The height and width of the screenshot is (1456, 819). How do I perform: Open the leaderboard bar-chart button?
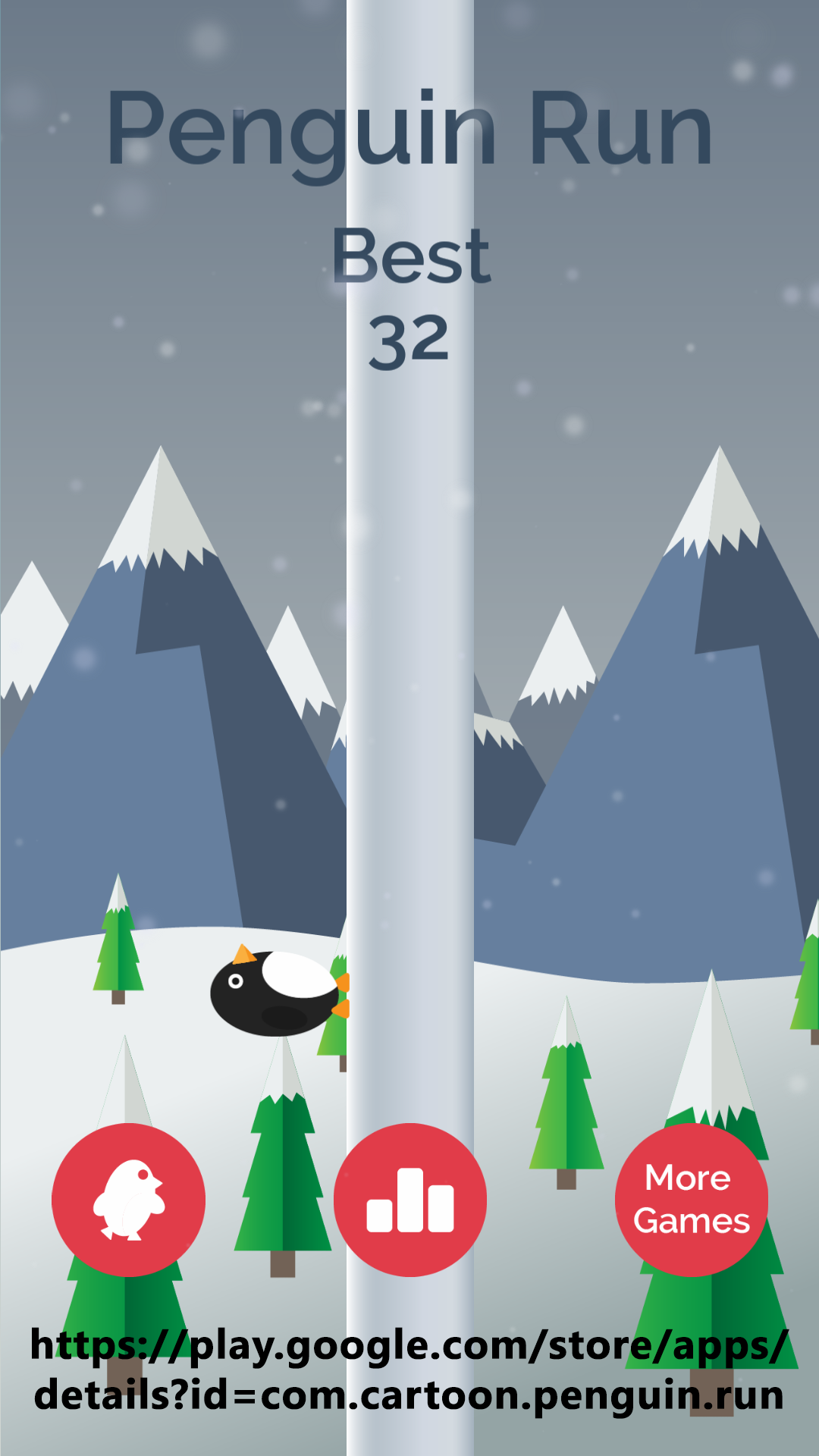[x=410, y=1200]
